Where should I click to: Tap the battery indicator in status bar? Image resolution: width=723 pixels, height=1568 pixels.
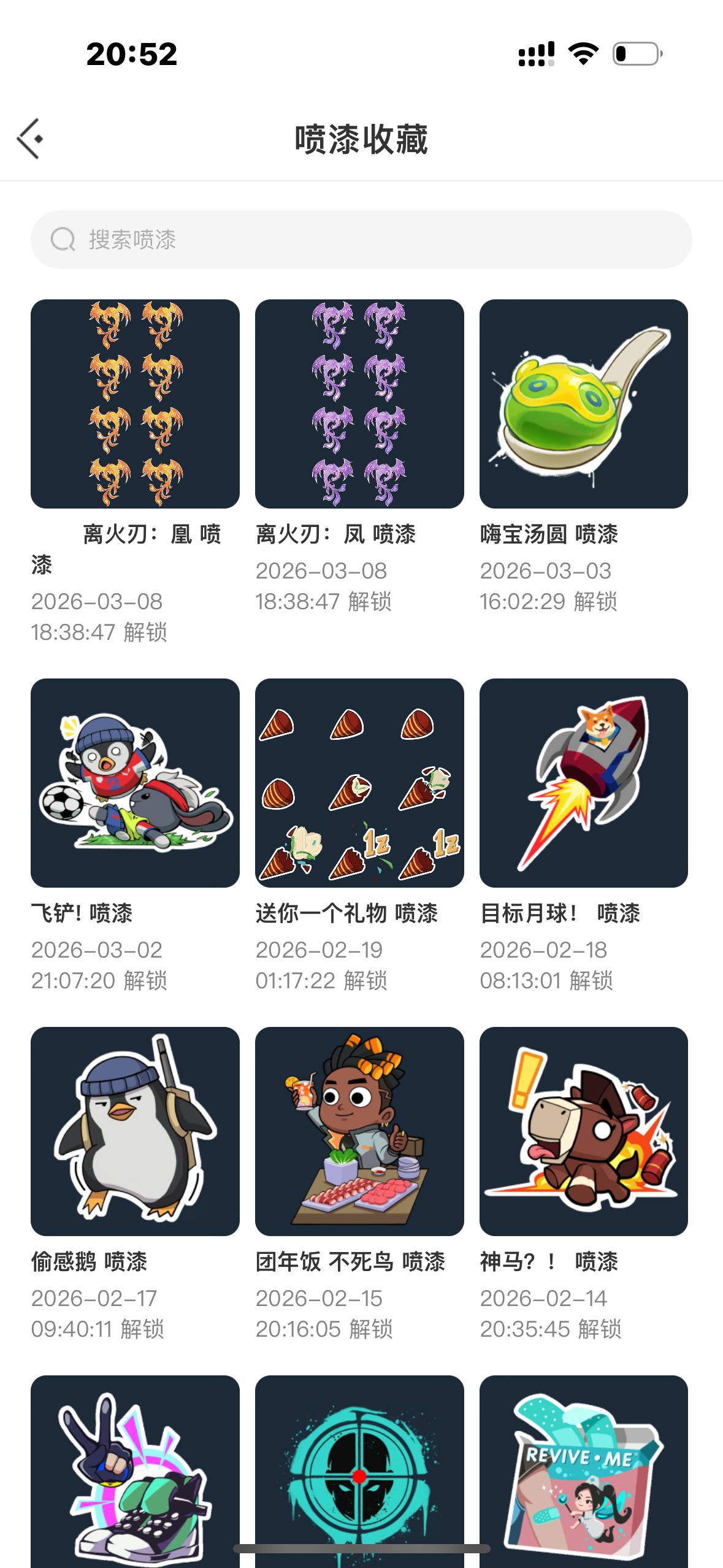click(x=637, y=54)
